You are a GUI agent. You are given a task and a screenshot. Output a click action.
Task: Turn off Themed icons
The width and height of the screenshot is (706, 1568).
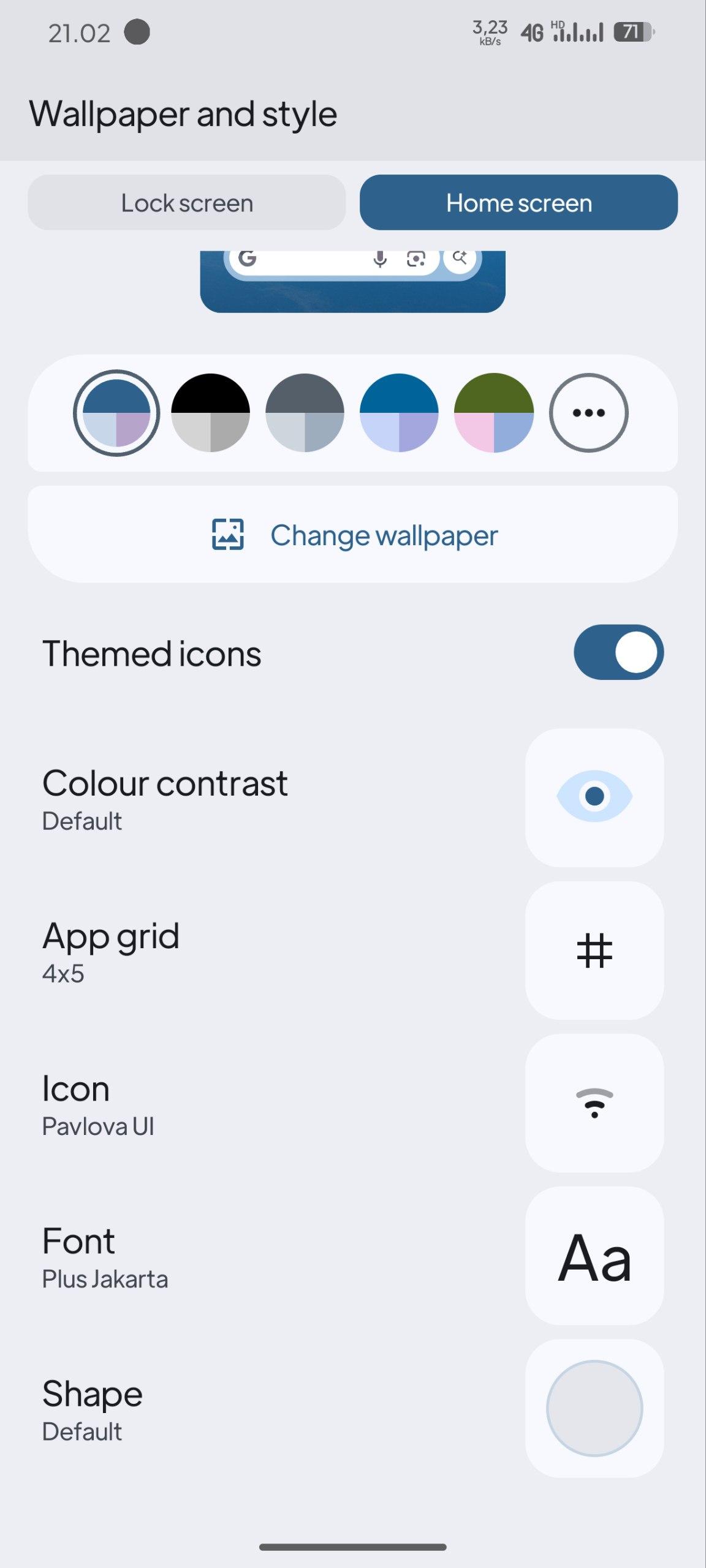(618, 652)
